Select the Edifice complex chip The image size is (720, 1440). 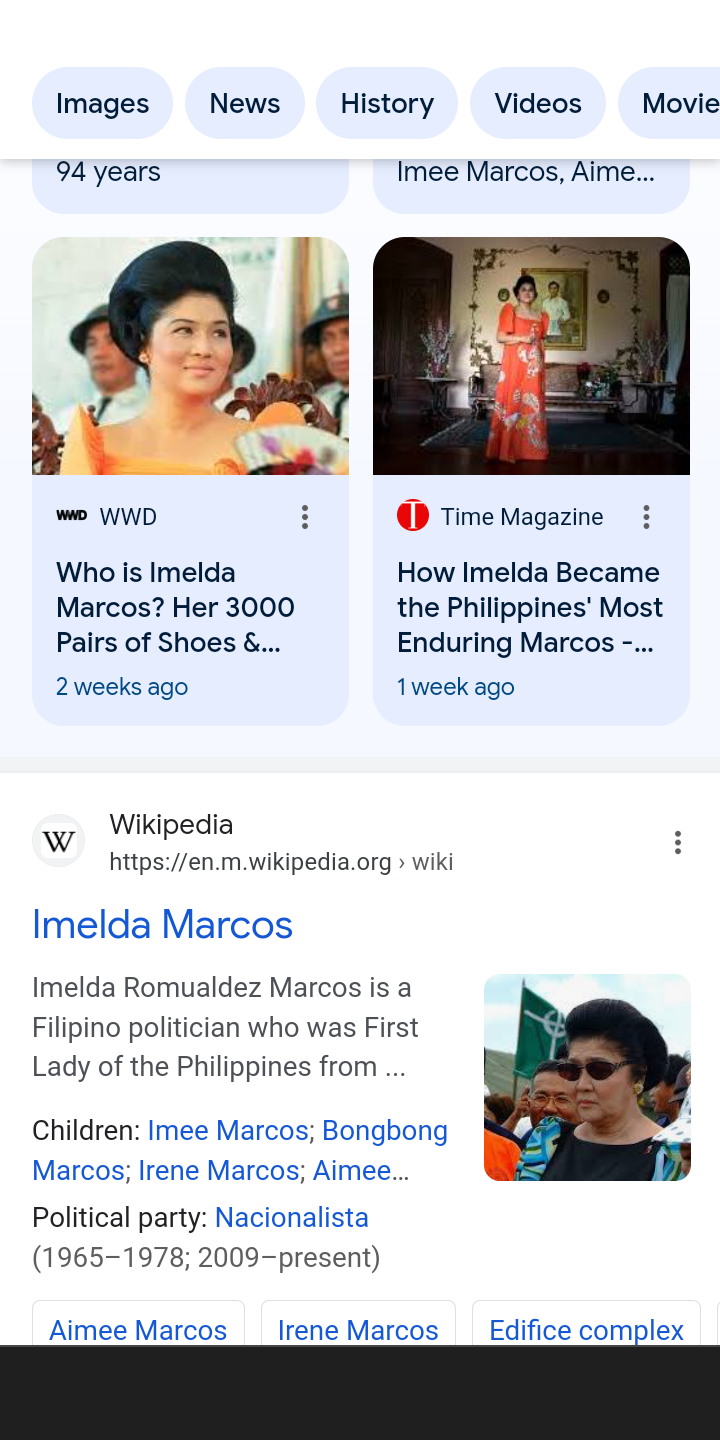click(586, 1329)
